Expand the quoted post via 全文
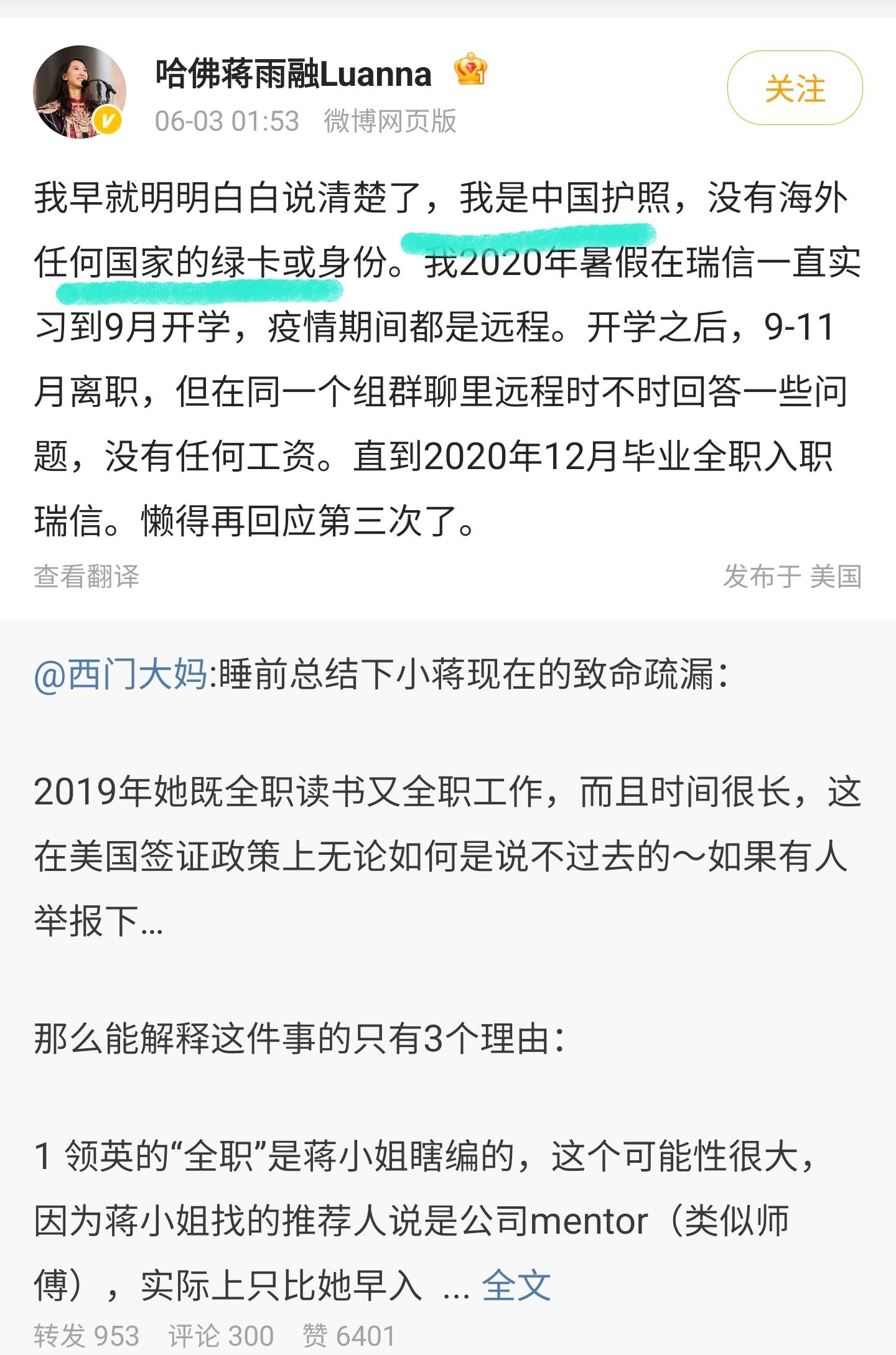The width and height of the screenshot is (896, 1355). [516, 1285]
